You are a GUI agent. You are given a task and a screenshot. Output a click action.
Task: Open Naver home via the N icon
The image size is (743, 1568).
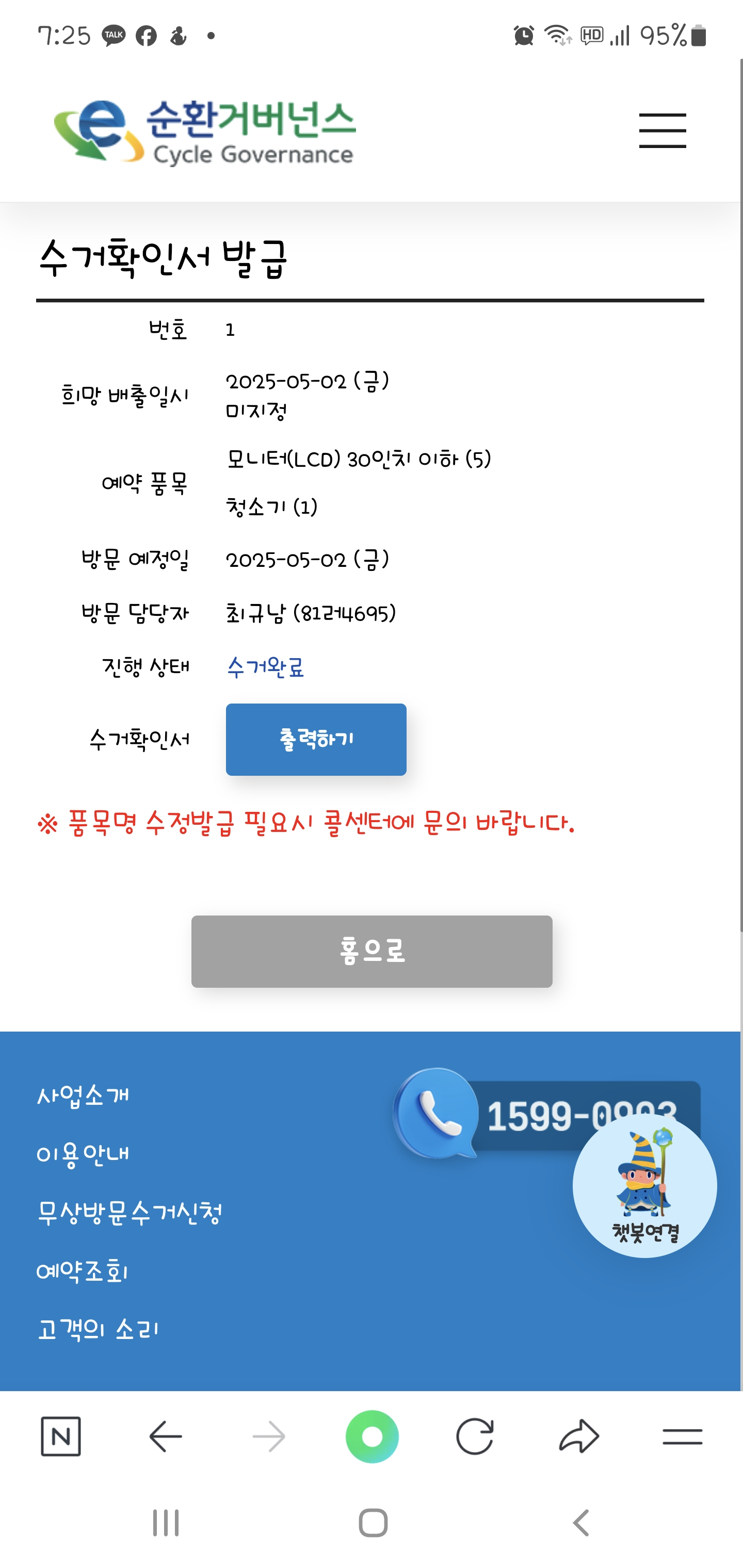coord(61,1436)
